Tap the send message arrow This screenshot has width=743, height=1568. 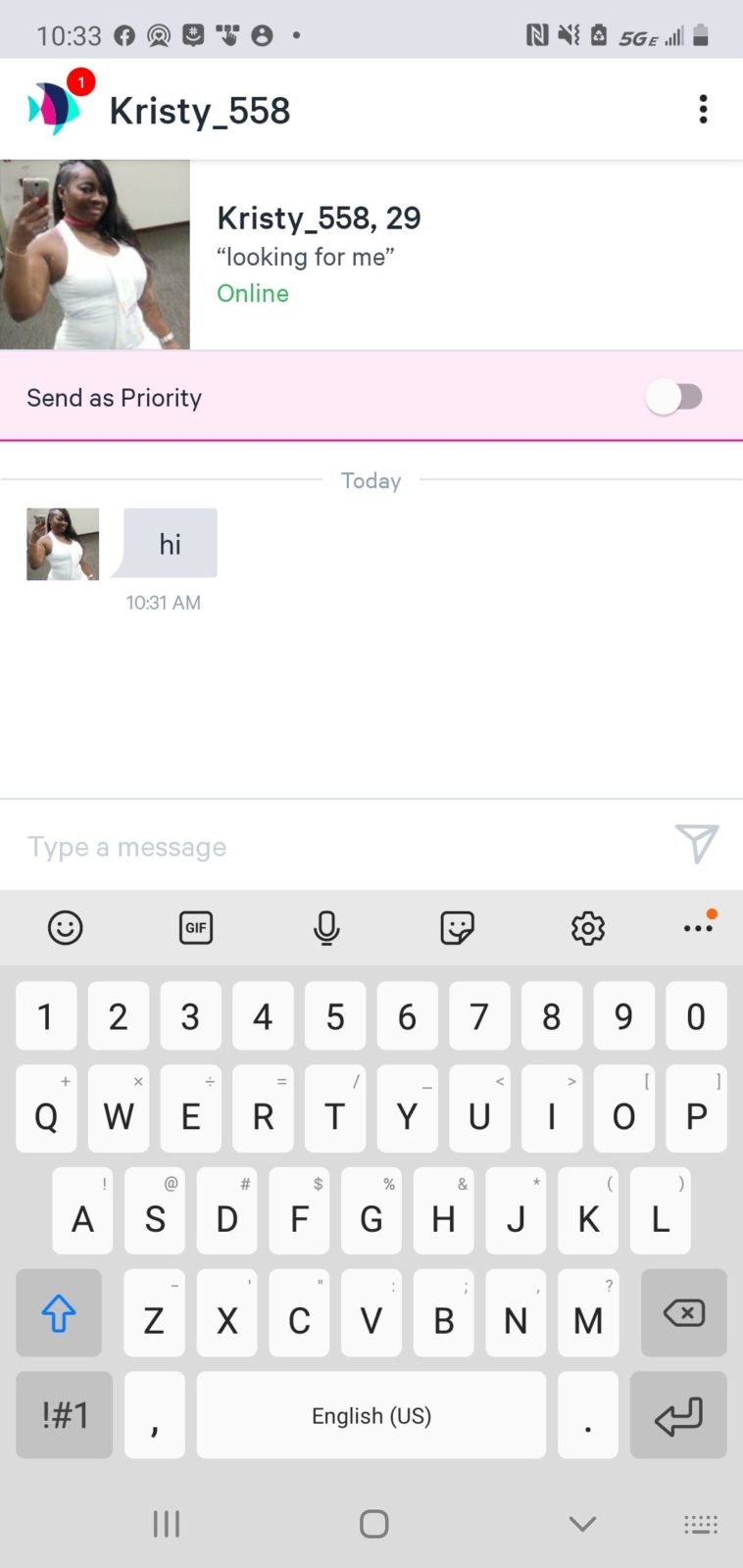(697, 844)
